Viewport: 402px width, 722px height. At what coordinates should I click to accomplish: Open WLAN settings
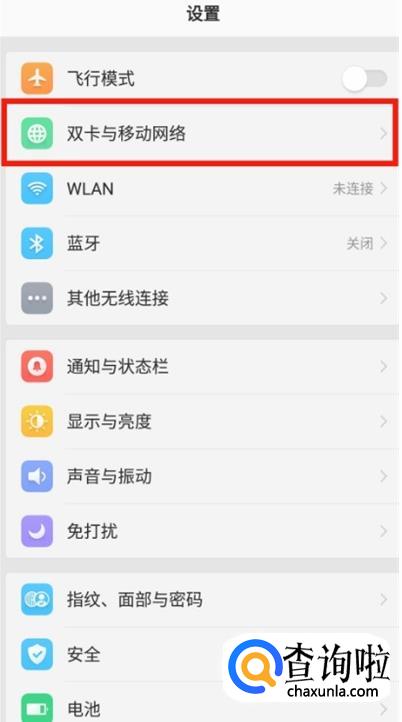pos(202,189)
